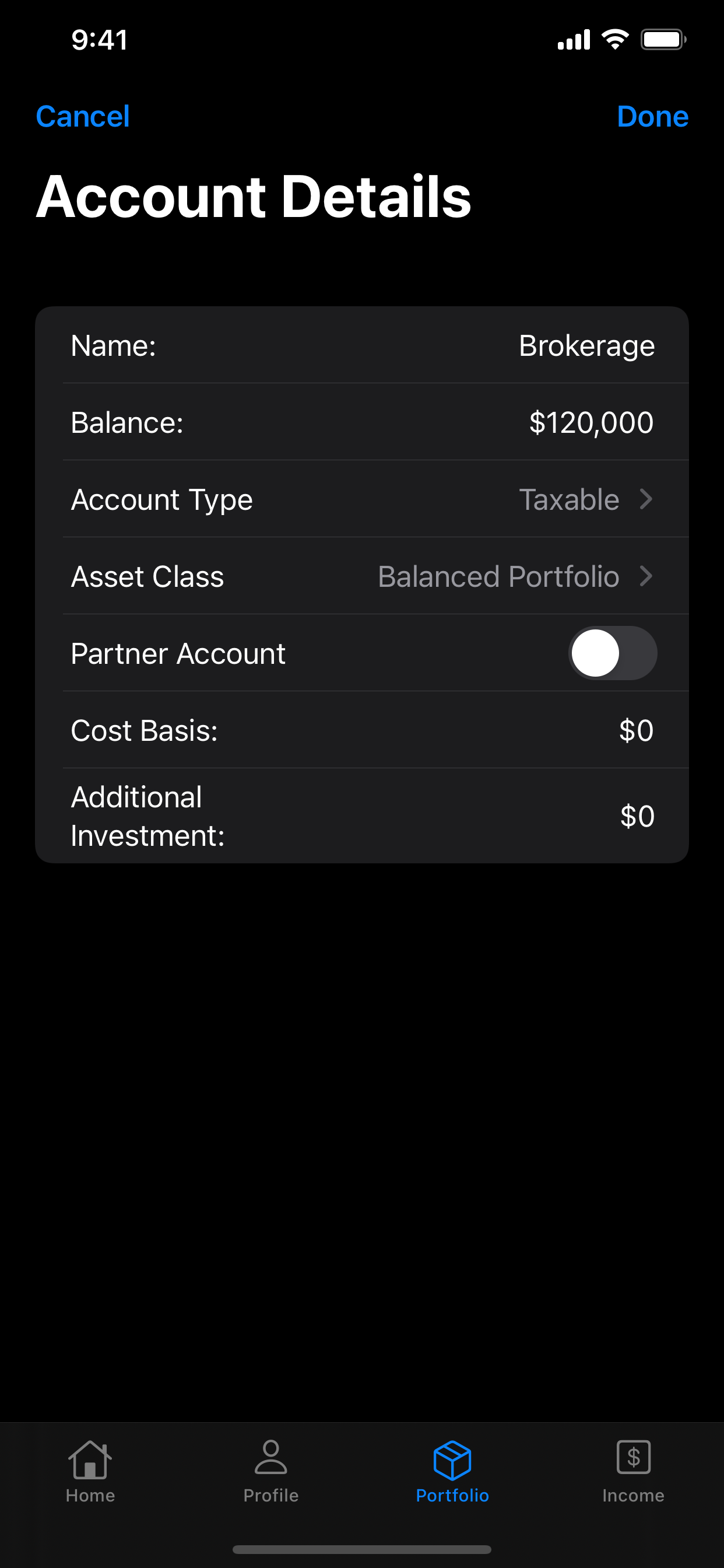Image resolution: width=724 pixels, height=1568 pixels.
Task: Switch to the Profile tab
Action: click(x=270, y=1471)
